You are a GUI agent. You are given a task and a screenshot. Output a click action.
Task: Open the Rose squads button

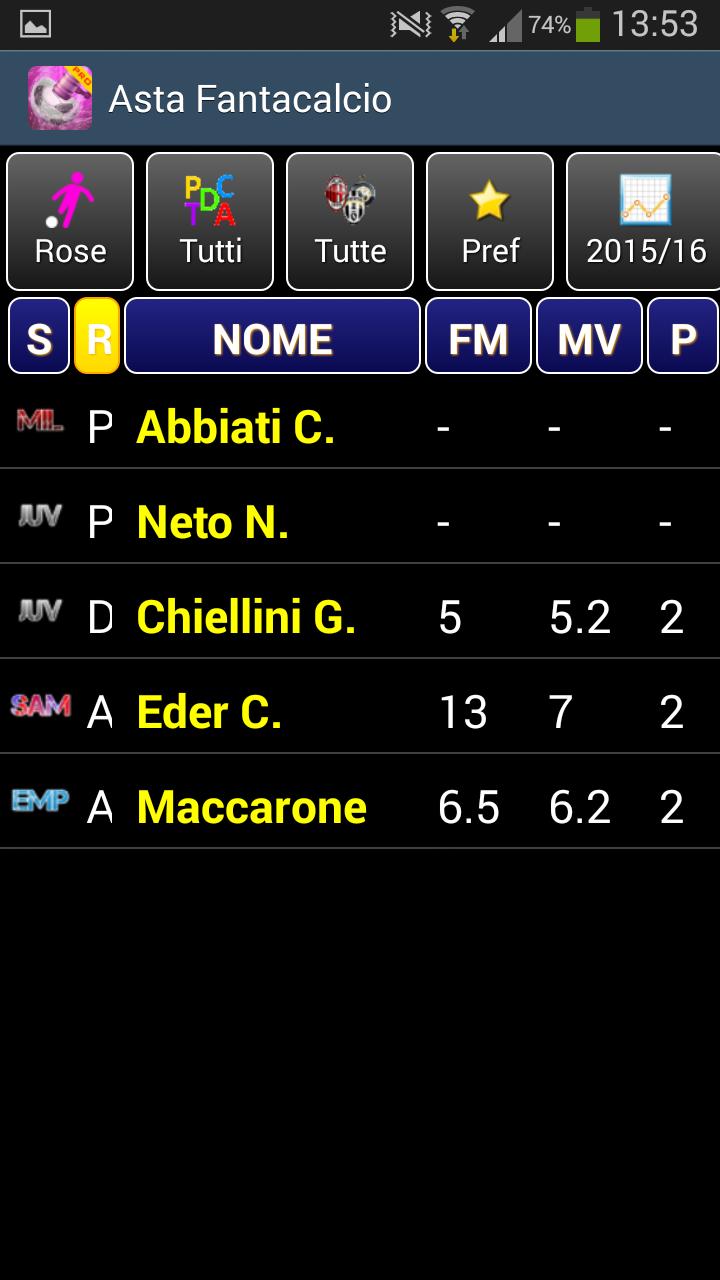click(70, 221)
